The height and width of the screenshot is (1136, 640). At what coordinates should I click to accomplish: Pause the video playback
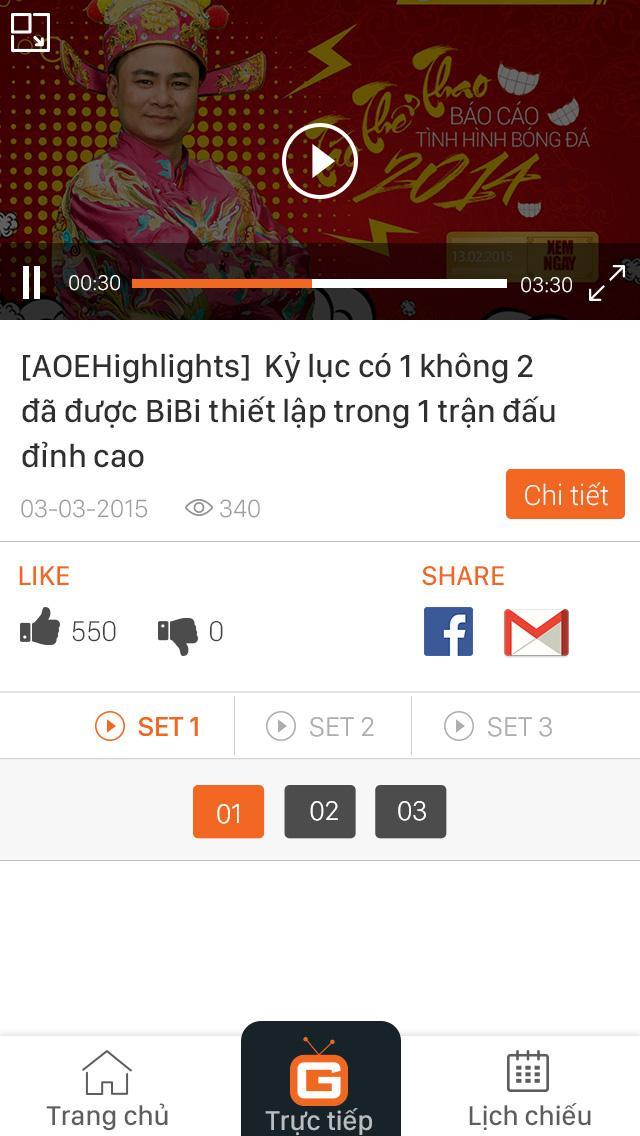pyautogui.click(x=32, y=283)
